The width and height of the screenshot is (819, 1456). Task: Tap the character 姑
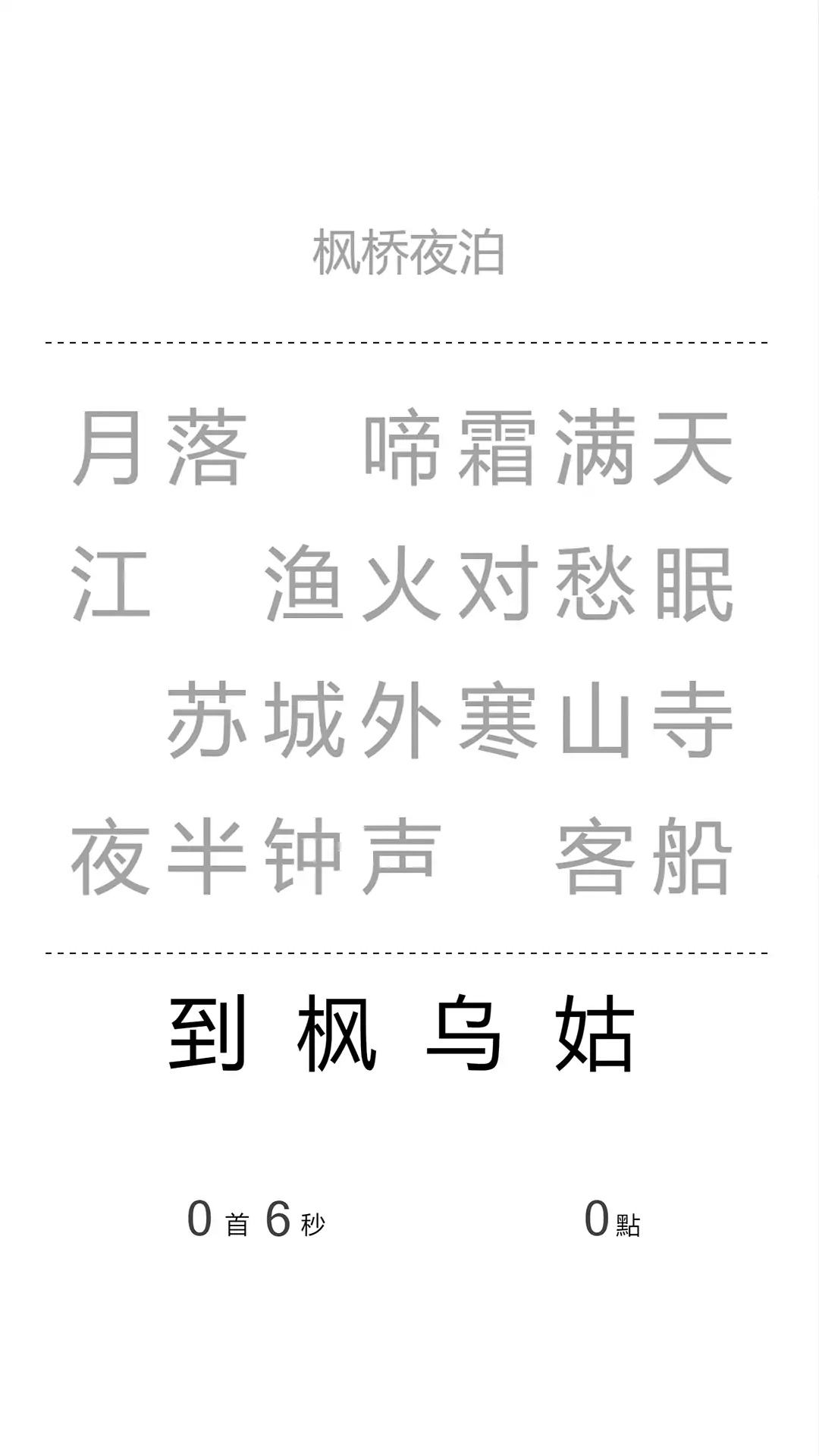(595, 1033)
